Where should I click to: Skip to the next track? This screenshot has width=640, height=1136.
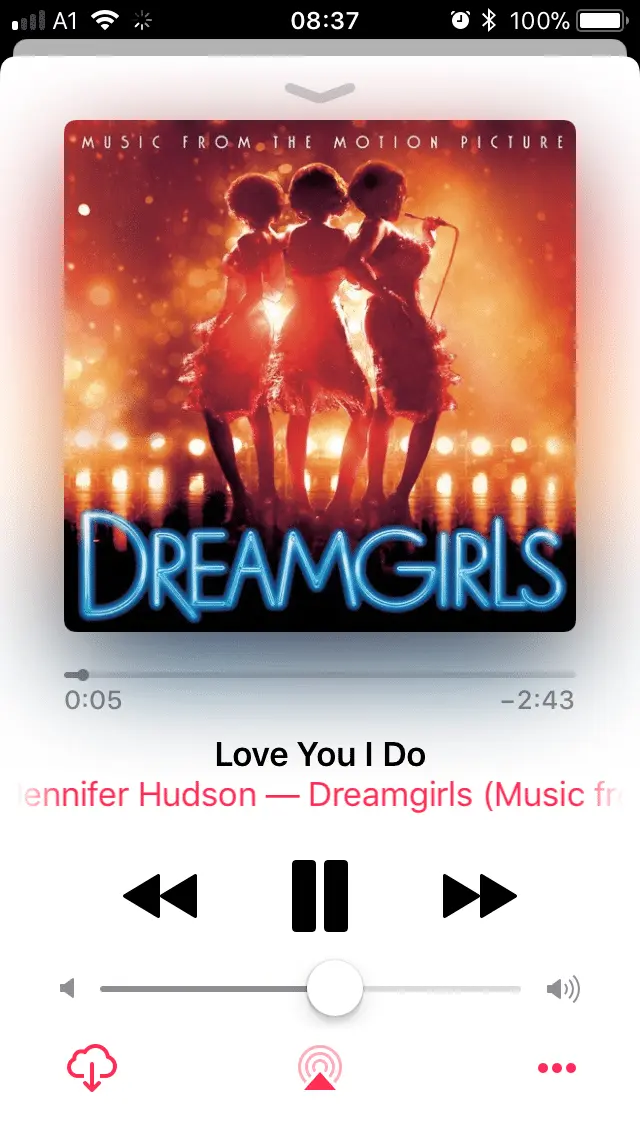coord(480,895)
